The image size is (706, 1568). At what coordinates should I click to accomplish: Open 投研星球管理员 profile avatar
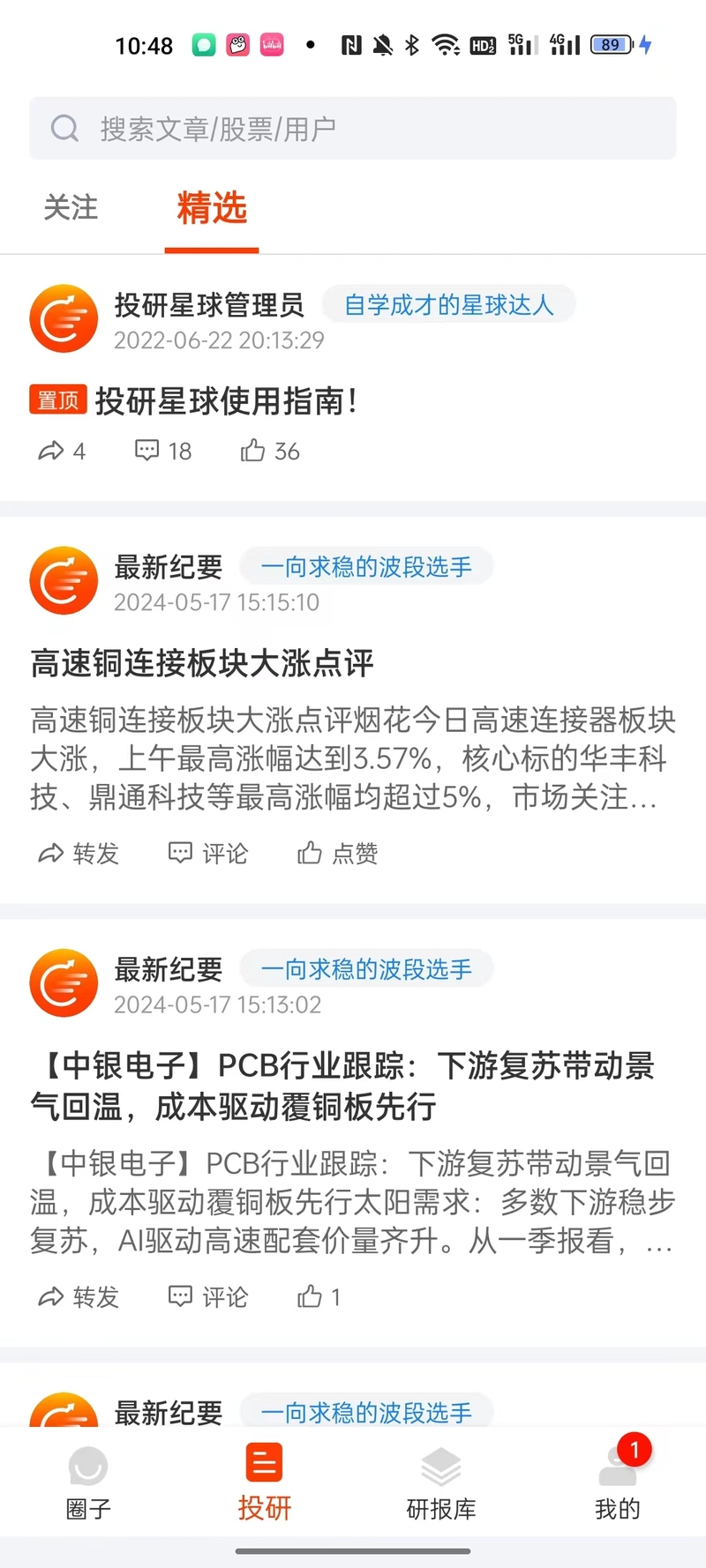pos(64,318)
